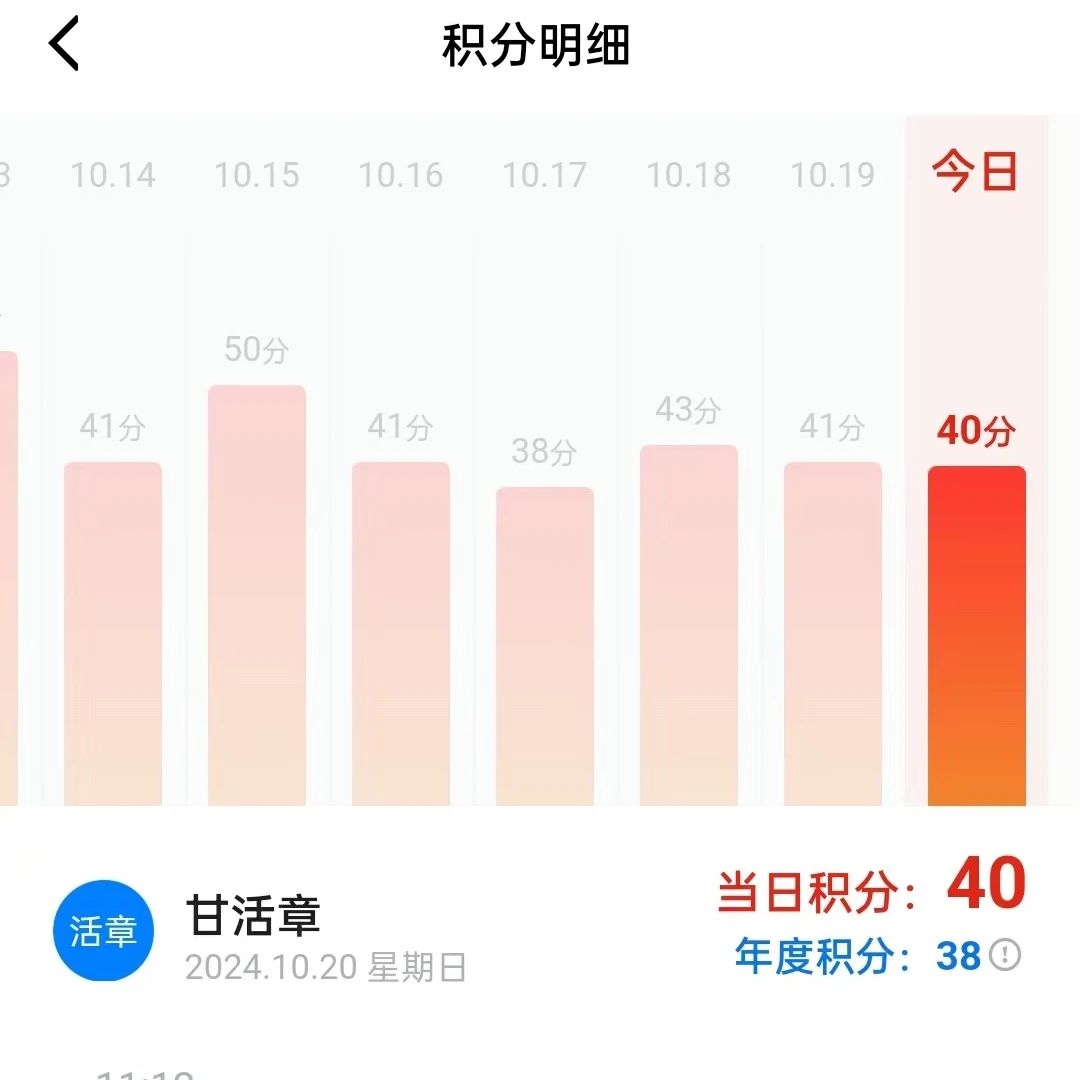The image size is (1080, 1080).
Task: Select the 10.18 bar showing 43分
Action: pyautogui.click(x=689, y=625)
